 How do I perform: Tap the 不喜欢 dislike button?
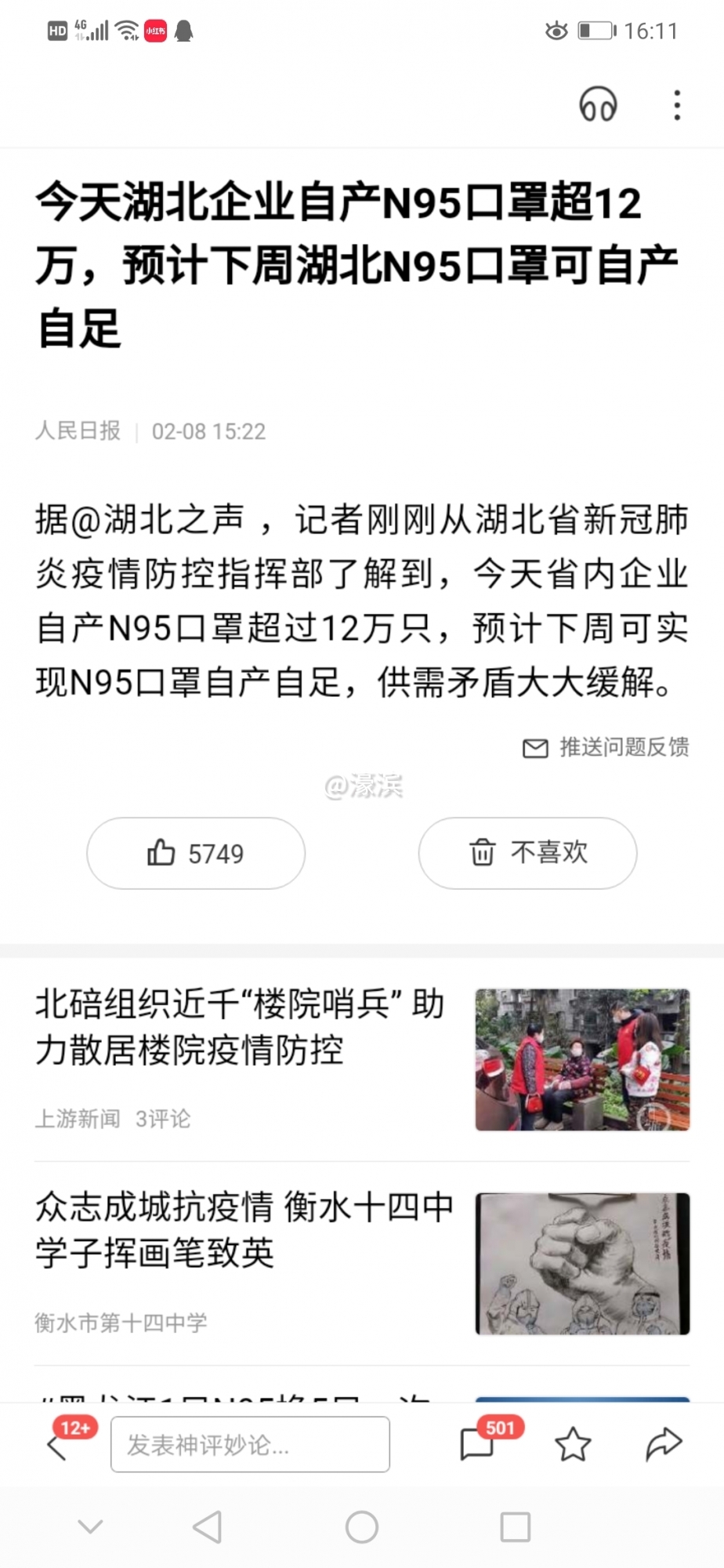pos(527,853)
